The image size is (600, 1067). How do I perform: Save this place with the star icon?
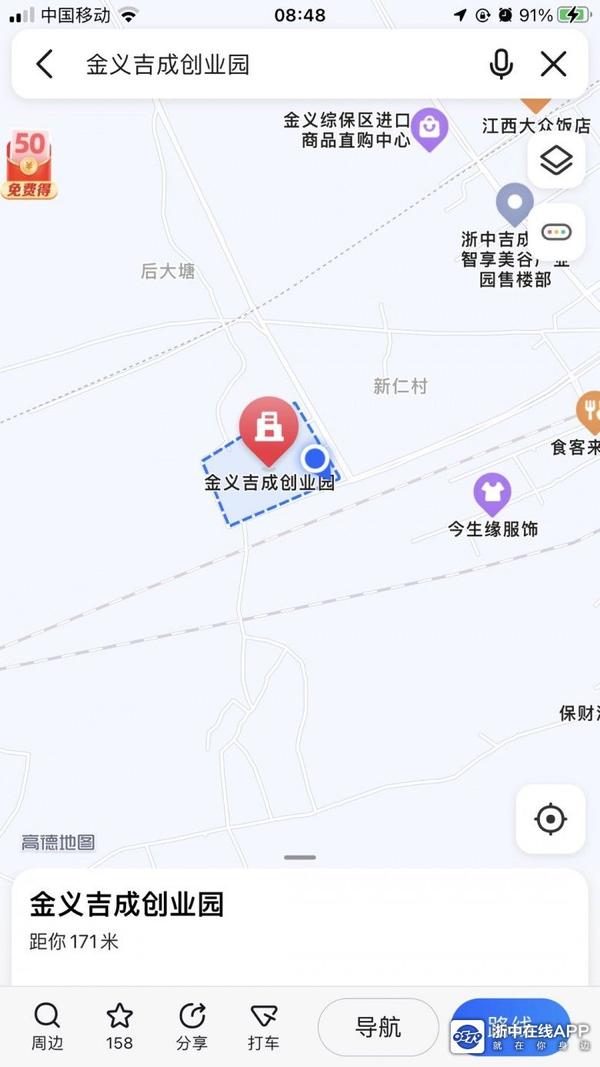(120, 1026)
